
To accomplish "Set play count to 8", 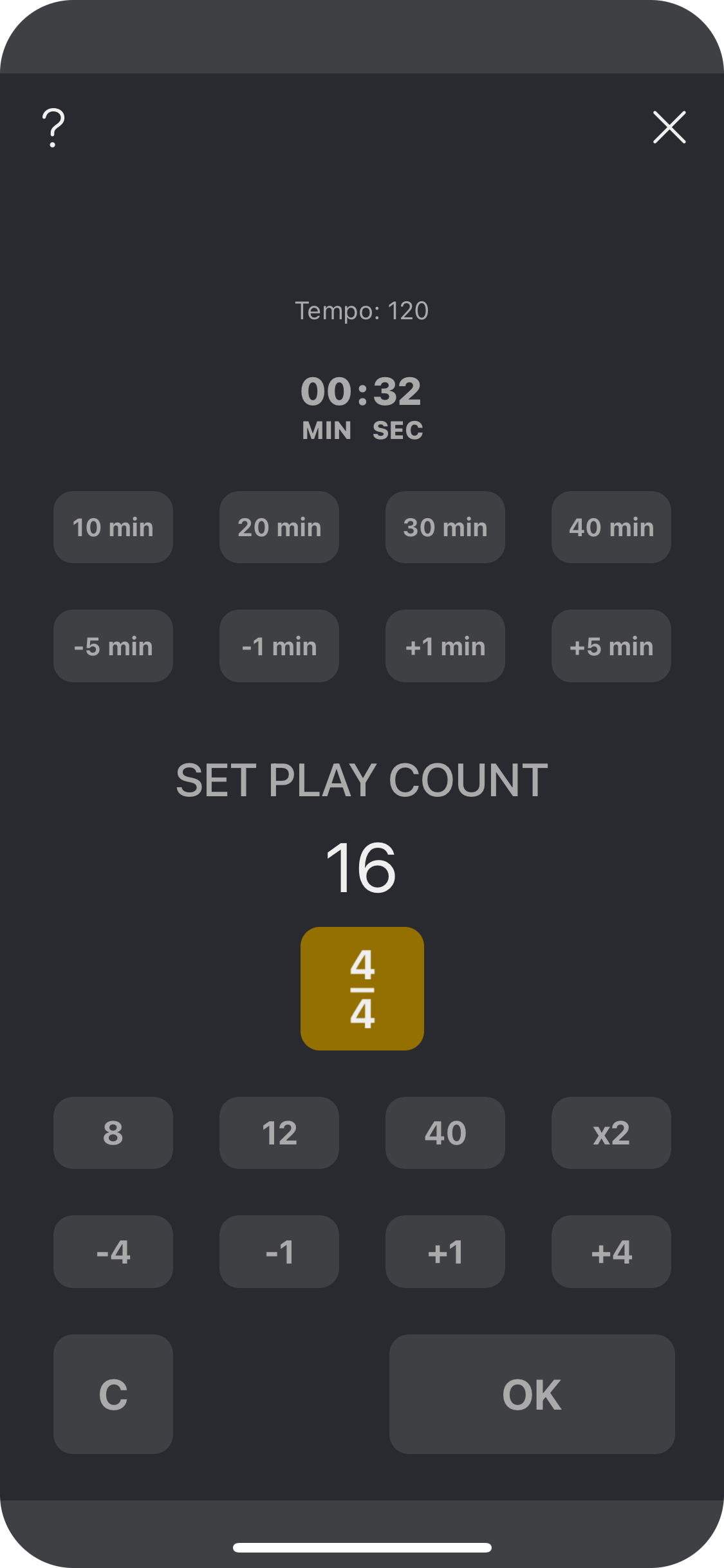I will coord(113,1133).
